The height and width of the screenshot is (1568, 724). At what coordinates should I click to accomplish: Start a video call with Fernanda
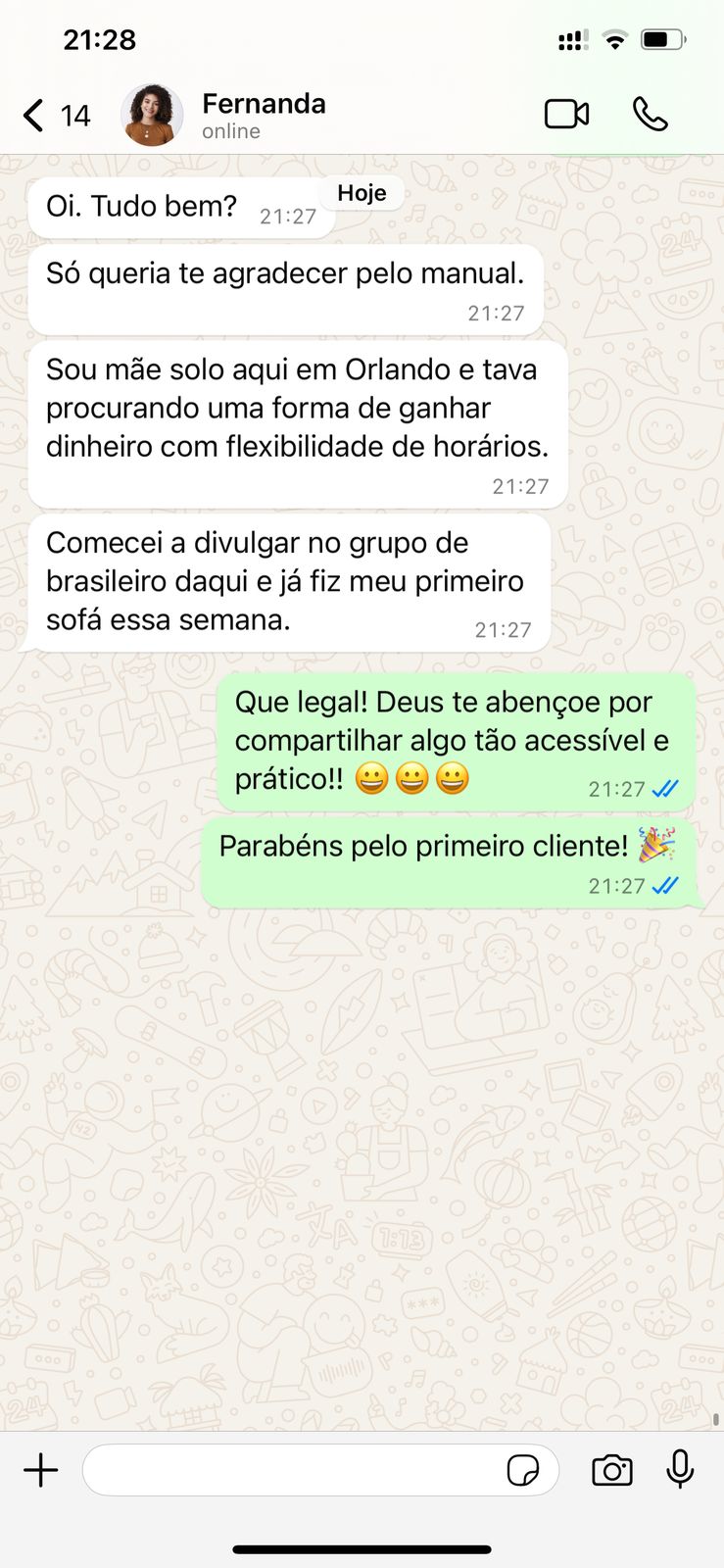pos(566,115)
